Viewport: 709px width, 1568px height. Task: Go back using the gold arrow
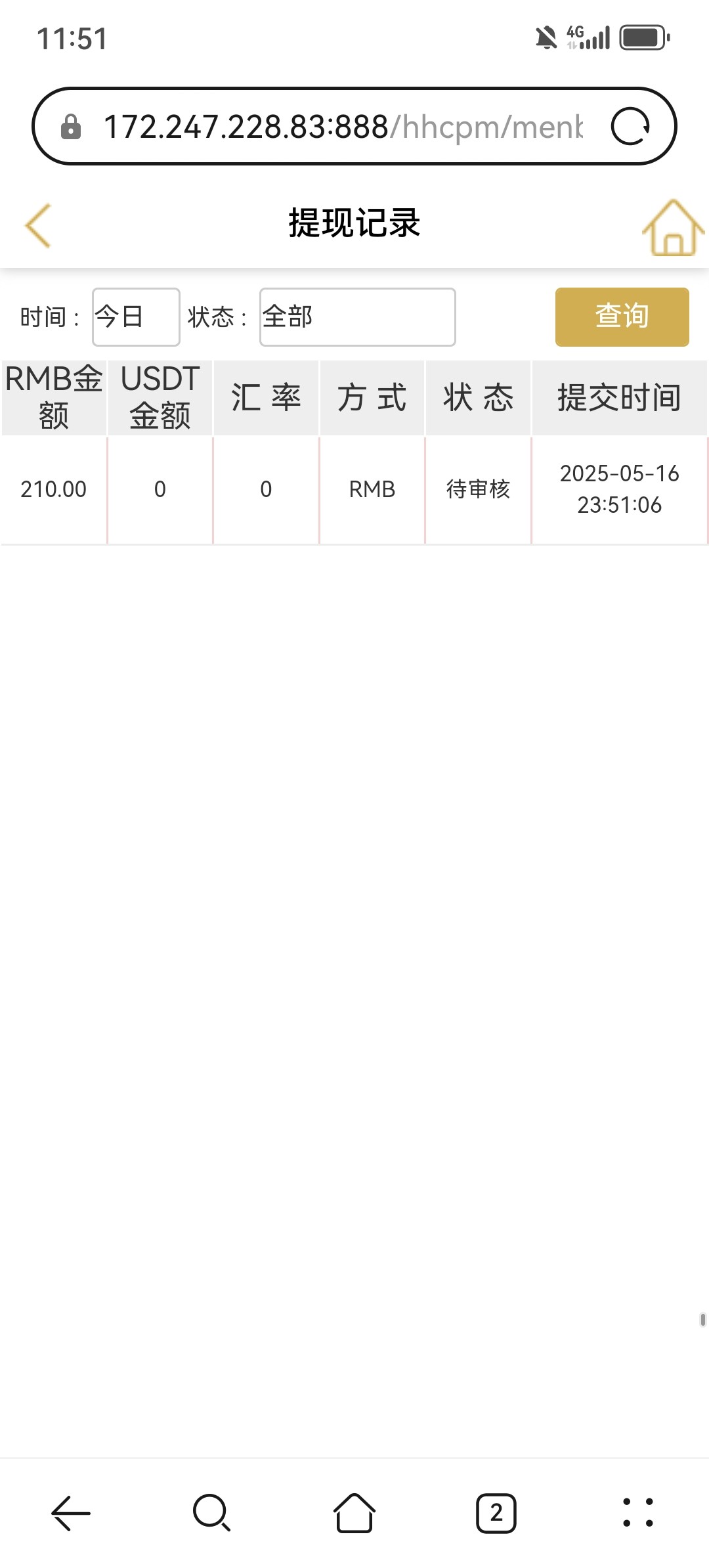point(38,225)
